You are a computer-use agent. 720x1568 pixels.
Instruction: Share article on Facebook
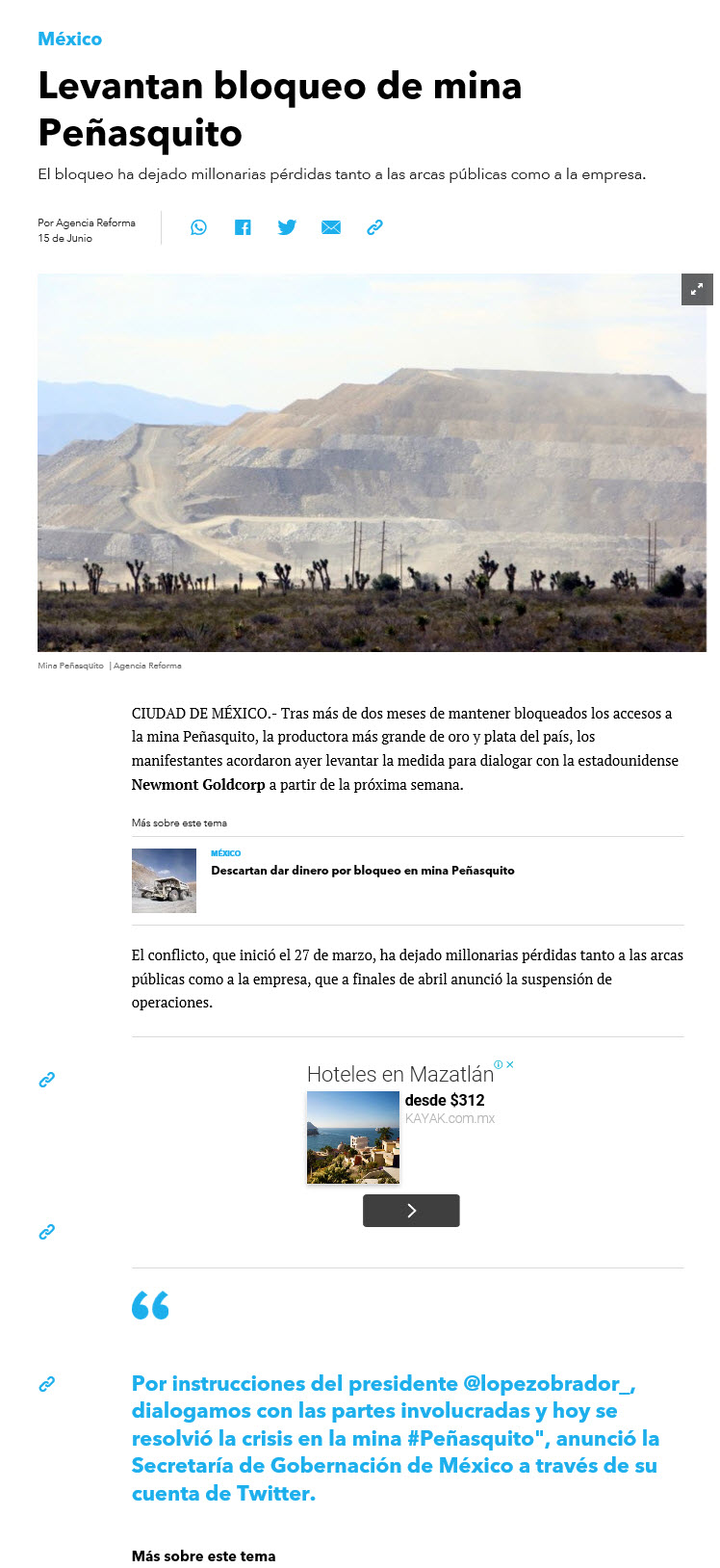point(243,227)
